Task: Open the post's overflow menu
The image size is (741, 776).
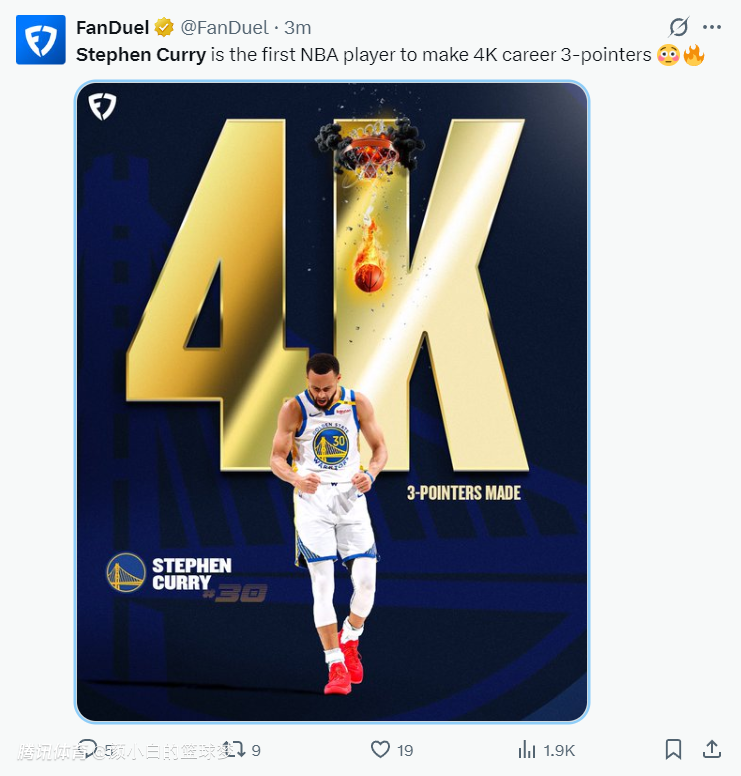Action: tap(712, 27)
